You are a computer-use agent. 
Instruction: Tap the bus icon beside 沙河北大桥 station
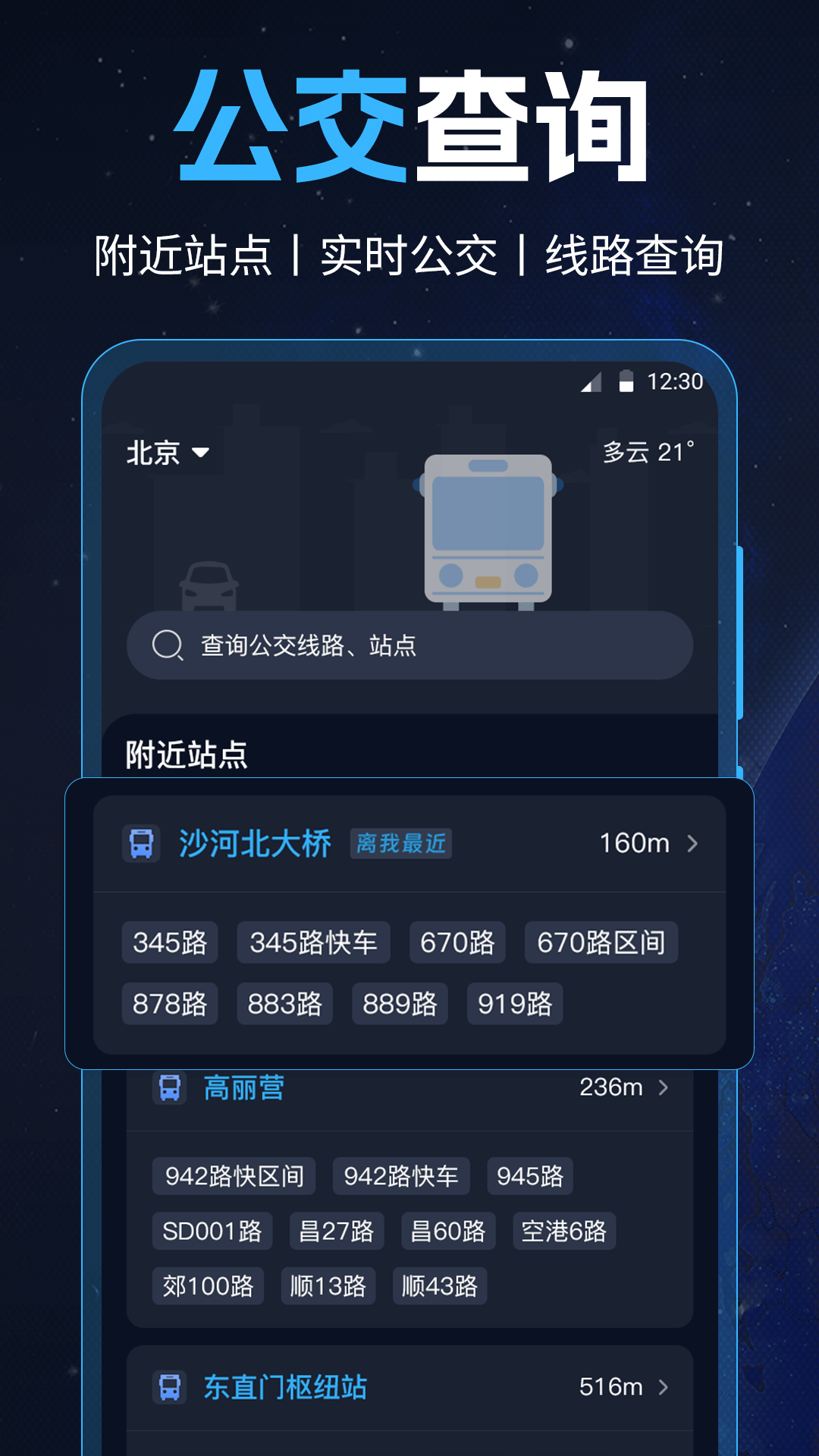(x=142, y=843)
